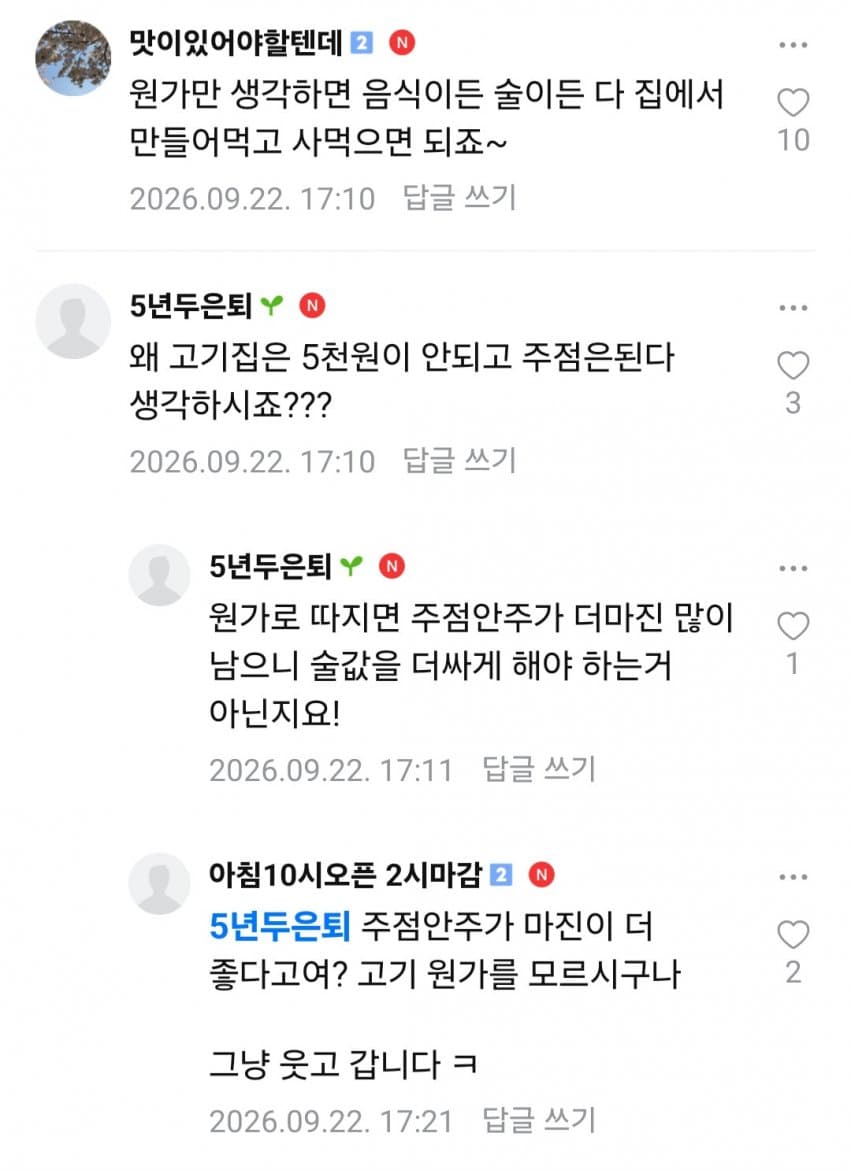Open more options for the 왜 고기집은 comment
The height and width of the screenshot is (1170, 850).
pos(793,307)
